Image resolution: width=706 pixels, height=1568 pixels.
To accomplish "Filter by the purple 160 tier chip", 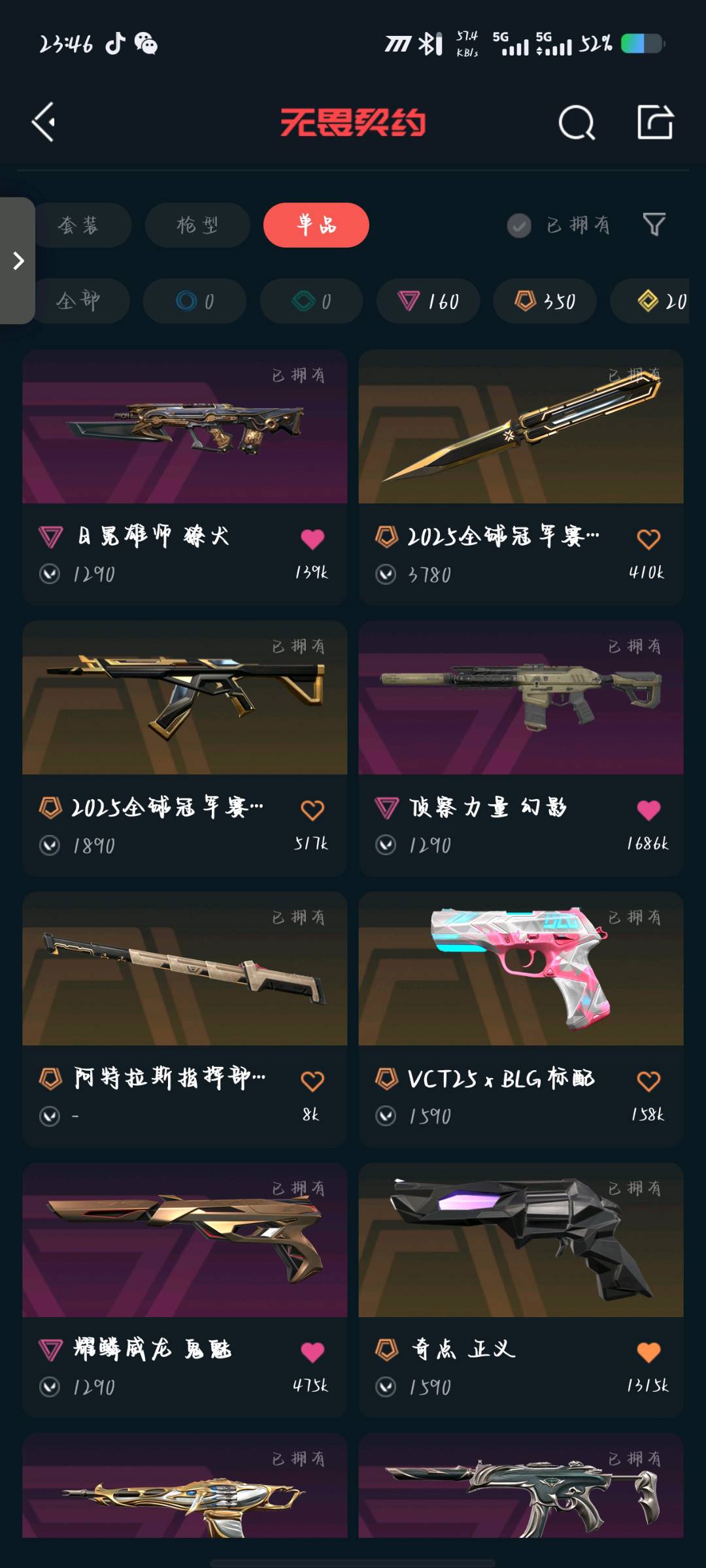I will coord(428,301).
